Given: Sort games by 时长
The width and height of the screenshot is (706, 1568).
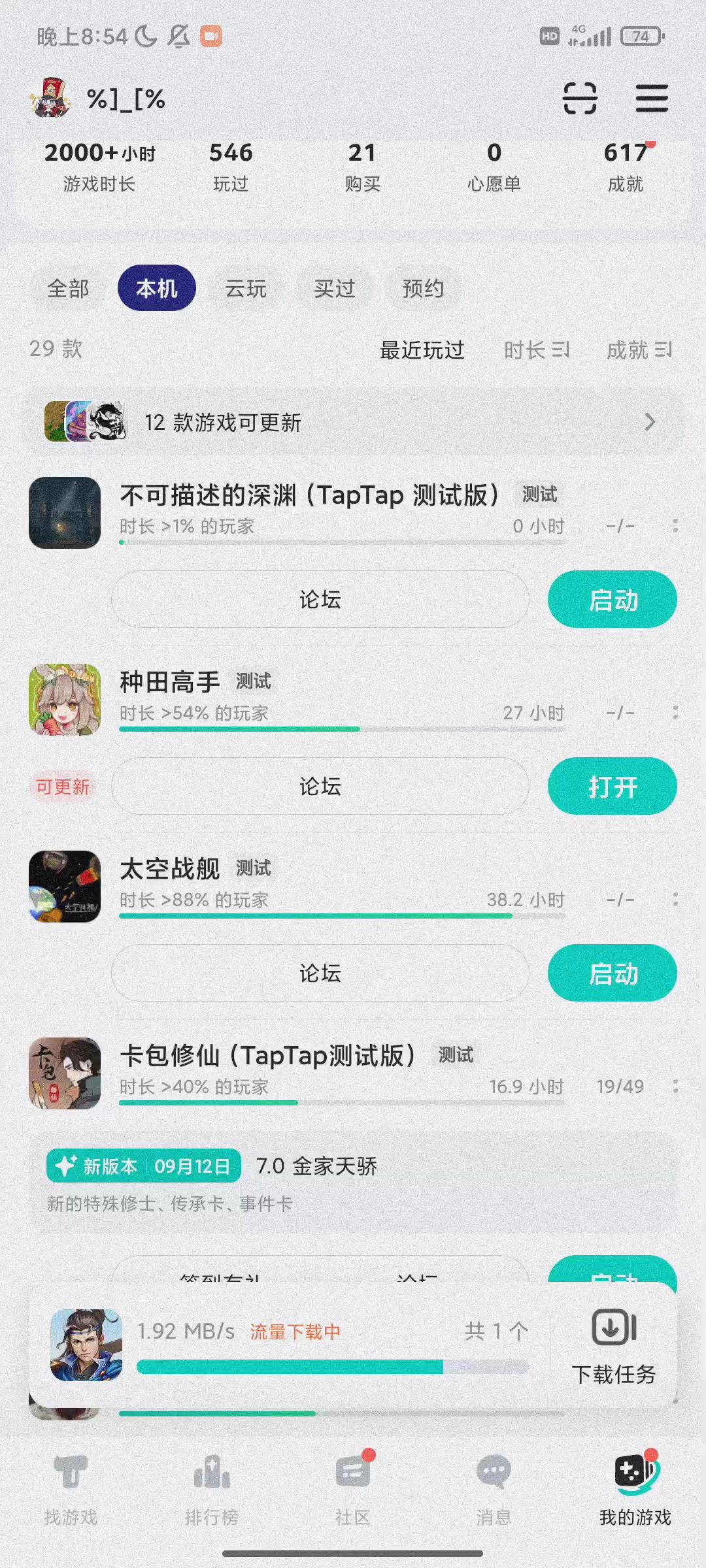Looking at the screenshot, I should (536, 350).
